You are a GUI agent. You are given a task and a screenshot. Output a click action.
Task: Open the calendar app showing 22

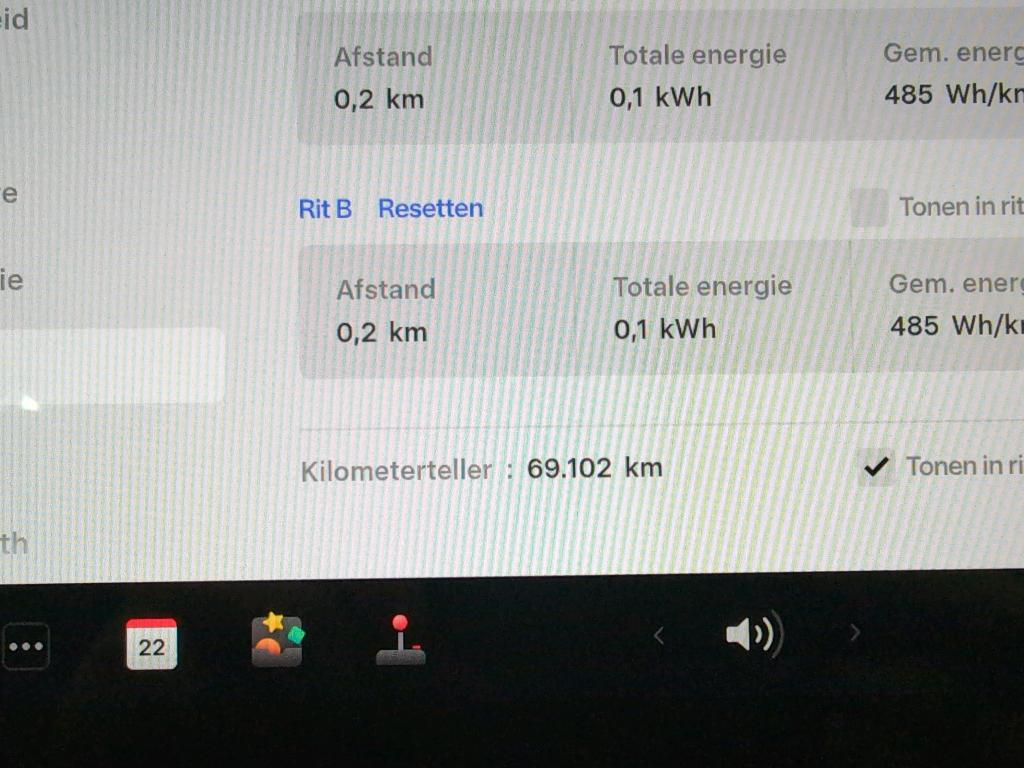coord(151,644)
